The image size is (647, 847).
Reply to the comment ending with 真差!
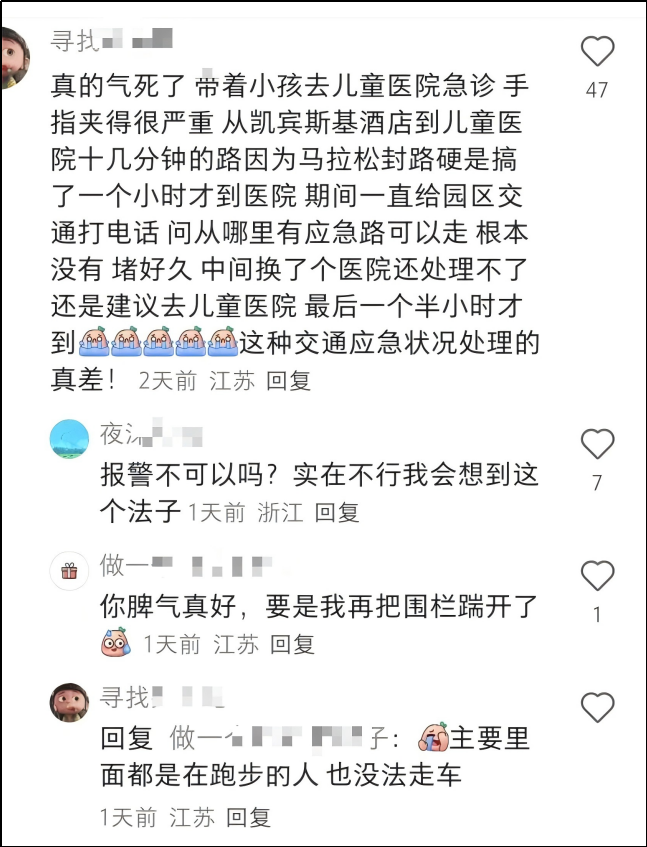pos(289,381)
